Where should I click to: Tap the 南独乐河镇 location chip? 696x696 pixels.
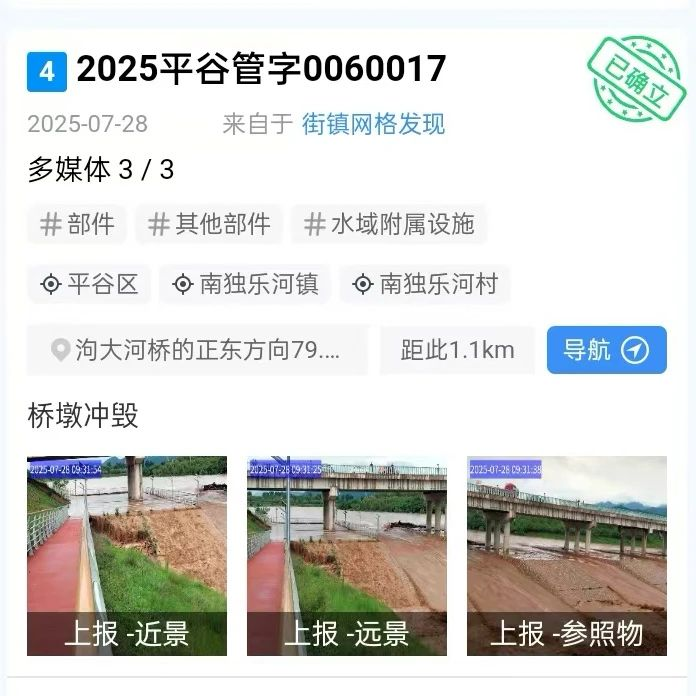pos(245,284)
